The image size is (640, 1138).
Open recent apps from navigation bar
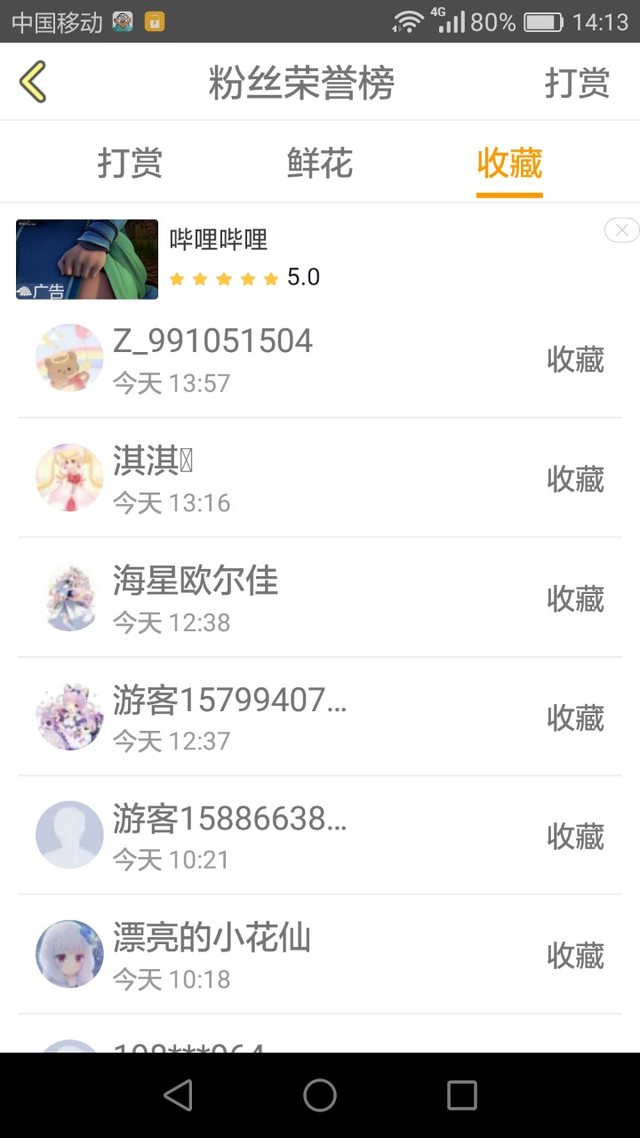[x=461, y=1095]
